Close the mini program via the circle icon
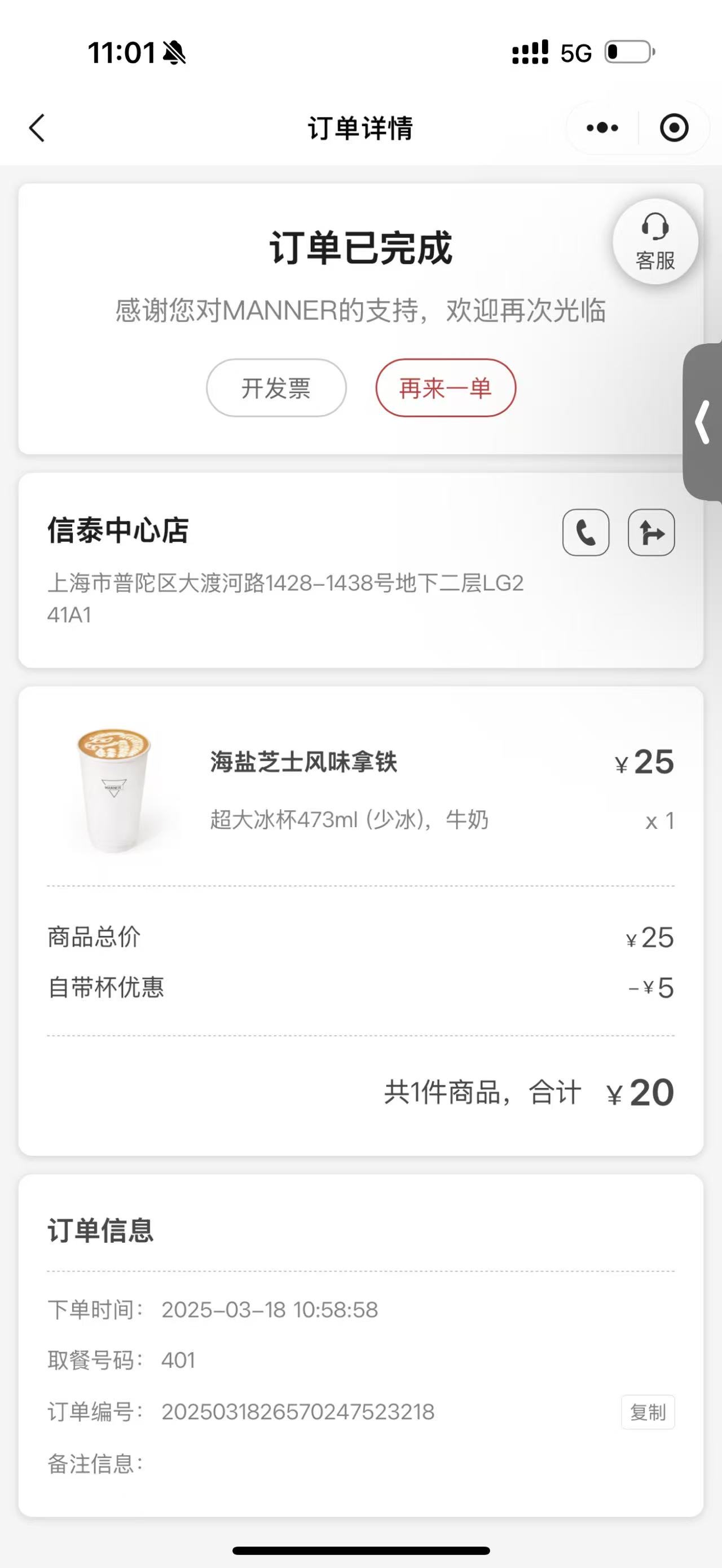 click(674, 128)
